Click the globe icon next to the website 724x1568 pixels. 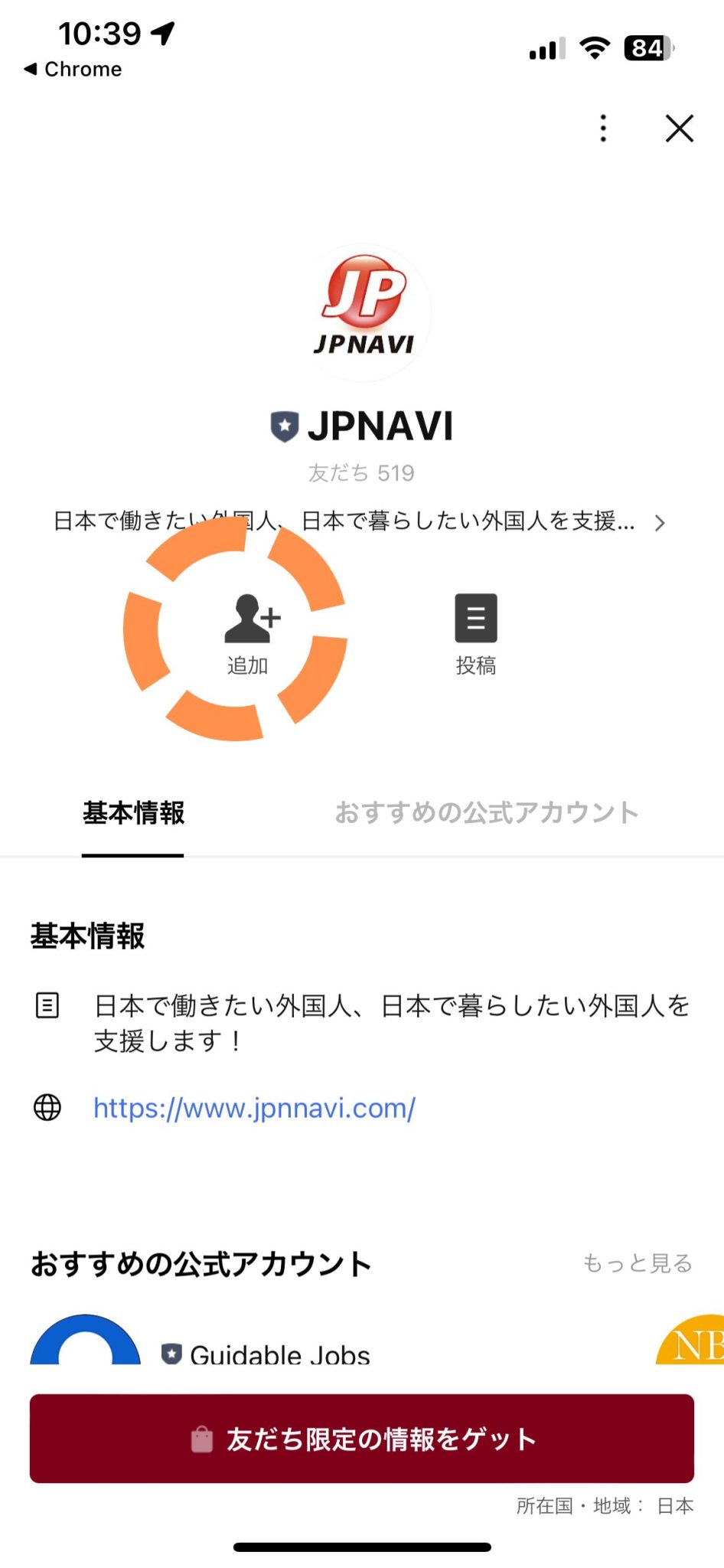pyautogui.click(x=47, y=1108)
